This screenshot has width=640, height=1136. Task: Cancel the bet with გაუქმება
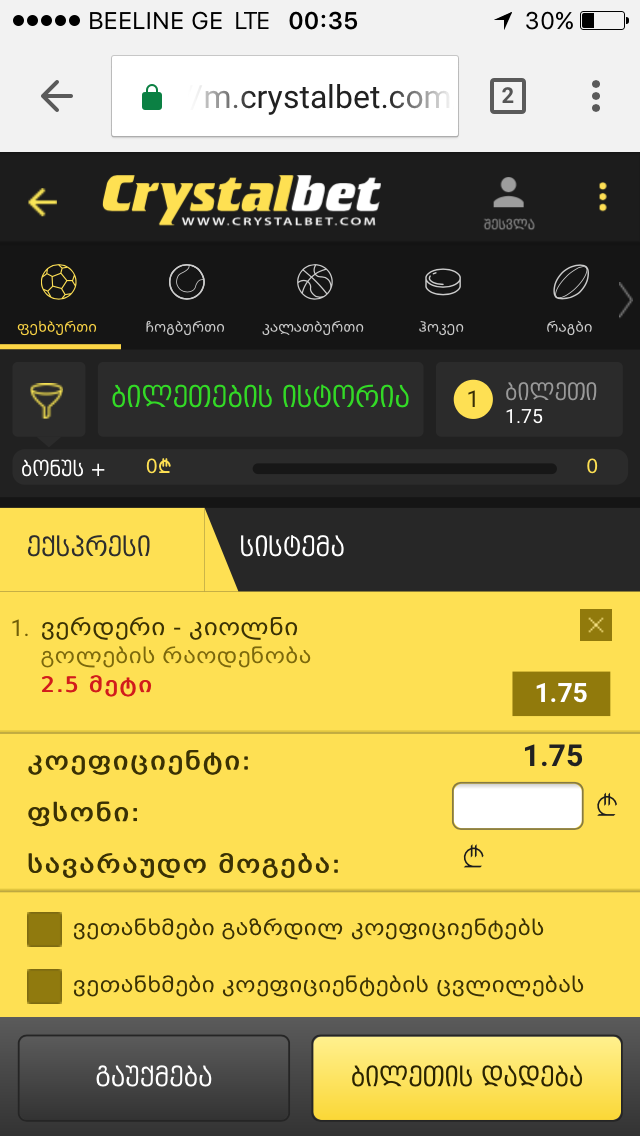coord(154,1077)
